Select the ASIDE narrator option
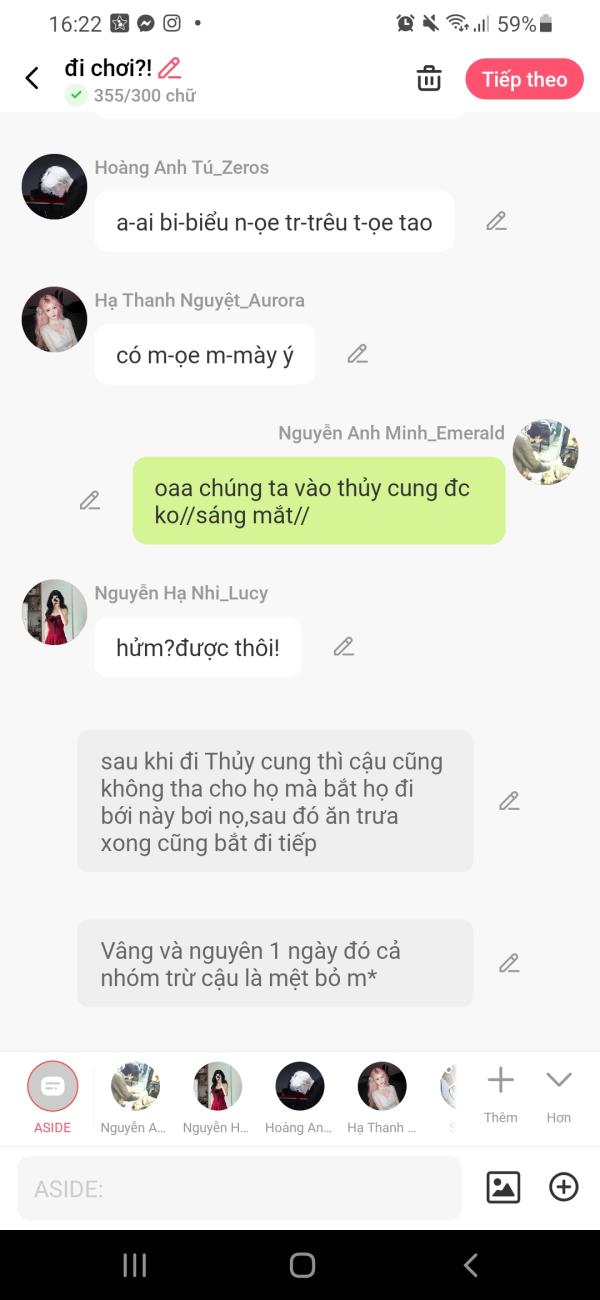The width and height of the screenshot is (600, 1300). tap(52, 1095)
